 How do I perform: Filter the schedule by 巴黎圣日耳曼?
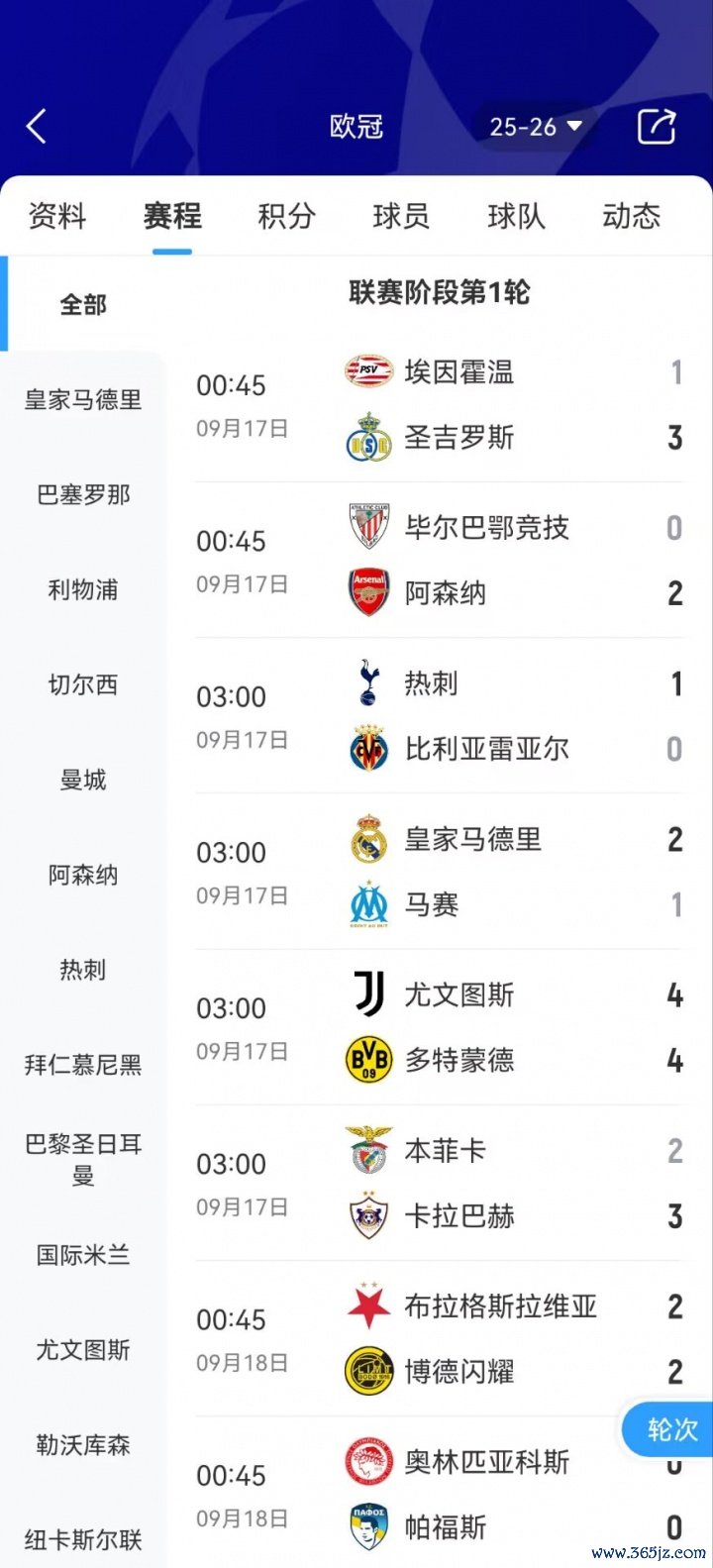coord(83,1160)
